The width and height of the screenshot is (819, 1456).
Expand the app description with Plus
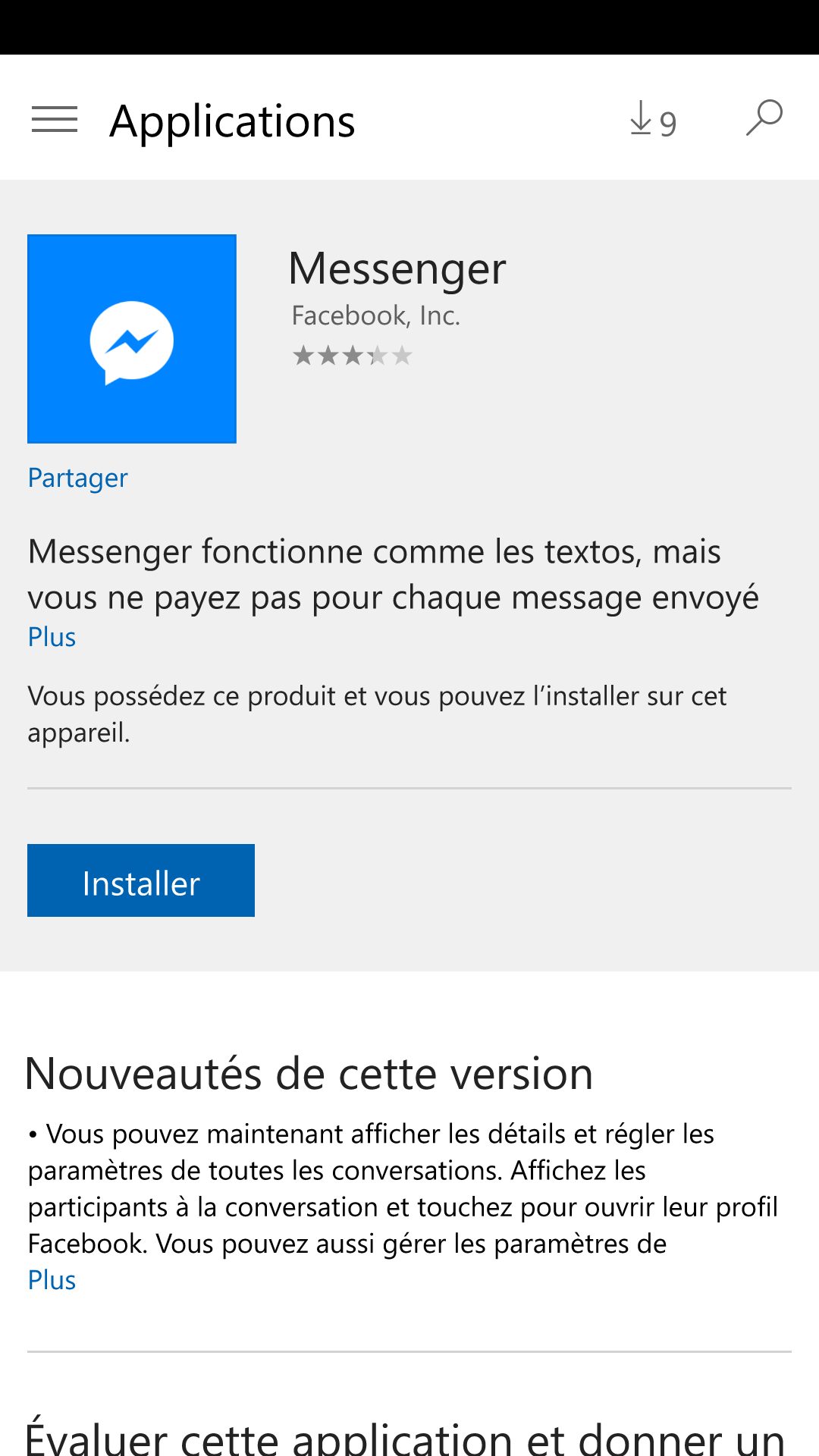coord(52,638)
